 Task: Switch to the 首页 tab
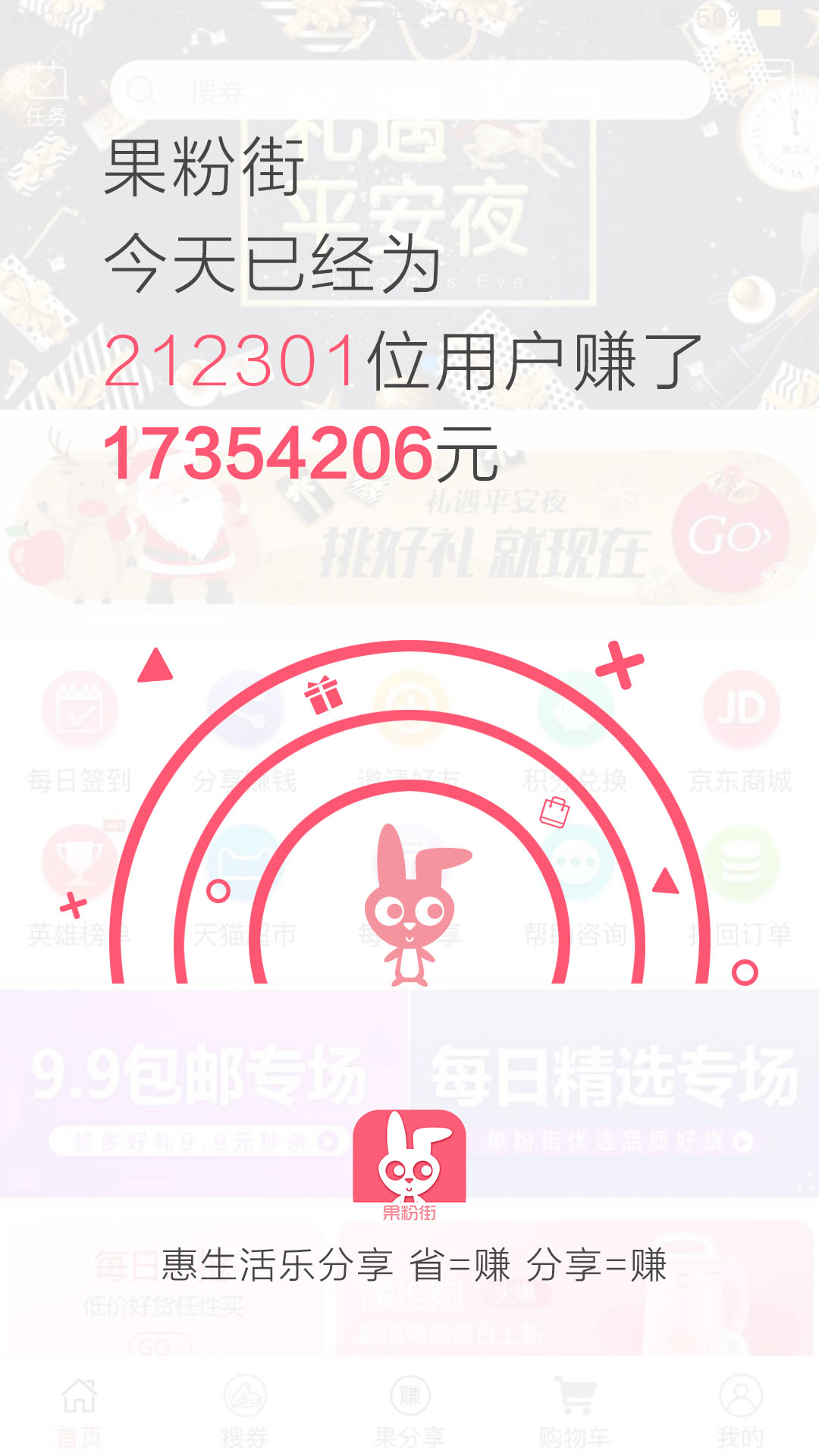tap(80, 1412)
